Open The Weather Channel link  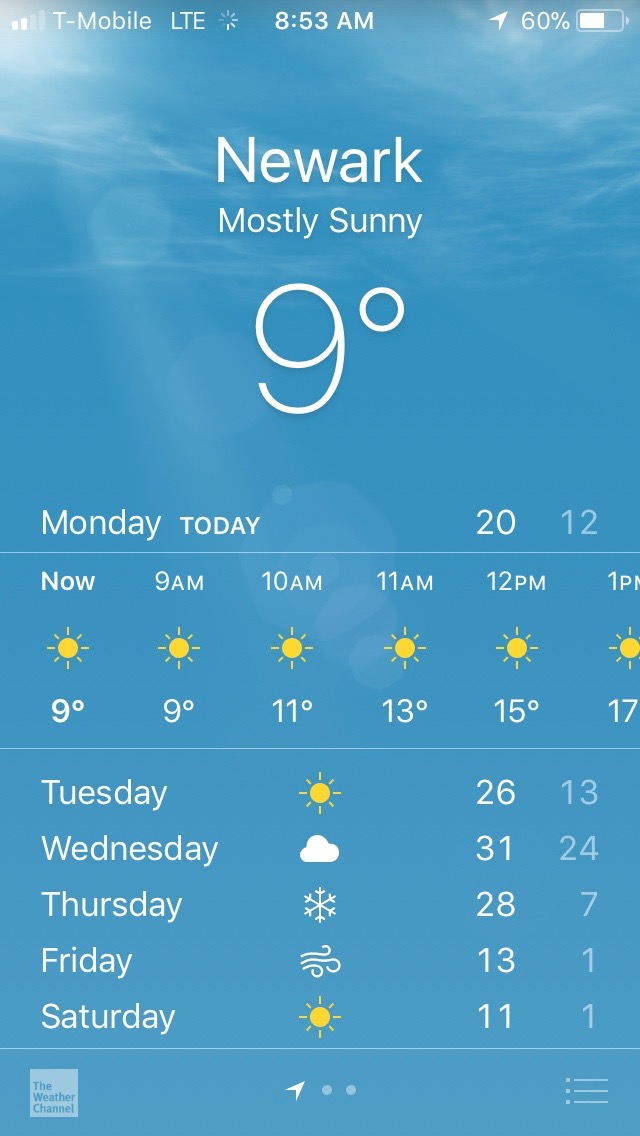[x=54, y=1092]
